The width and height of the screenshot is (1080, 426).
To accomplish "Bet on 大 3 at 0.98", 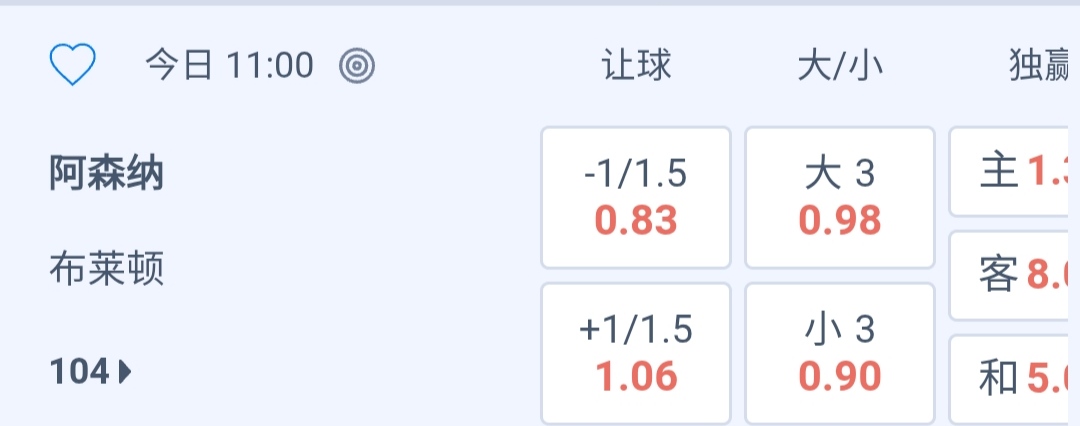I will coord(840,198).
